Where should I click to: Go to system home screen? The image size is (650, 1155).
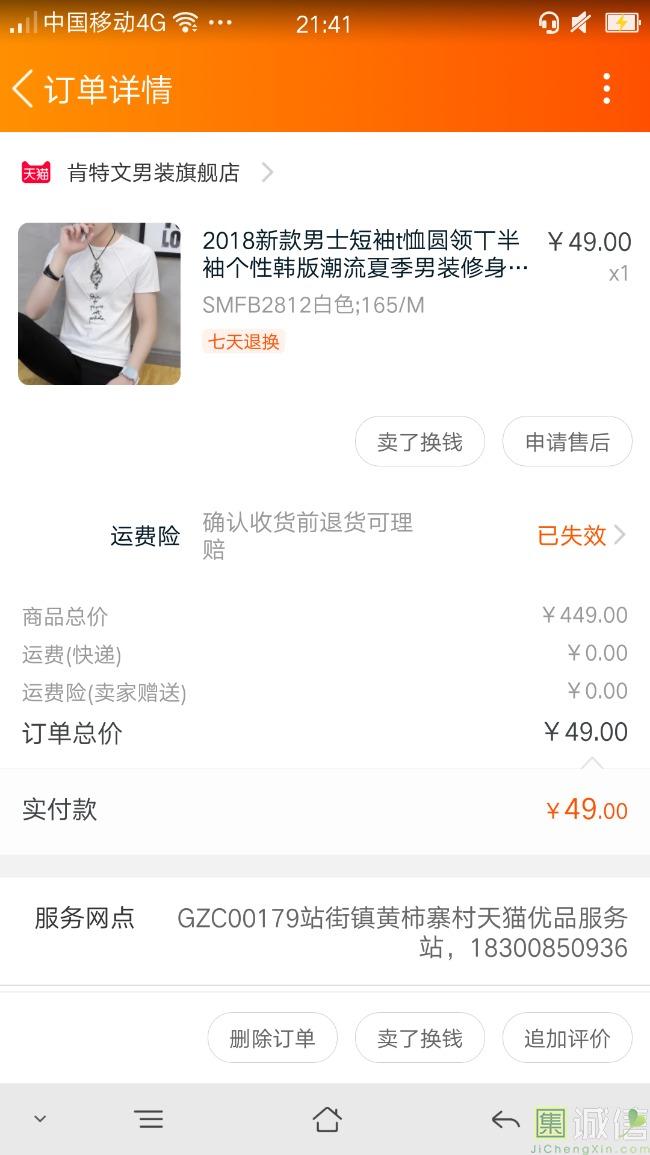coord(327,1119)
